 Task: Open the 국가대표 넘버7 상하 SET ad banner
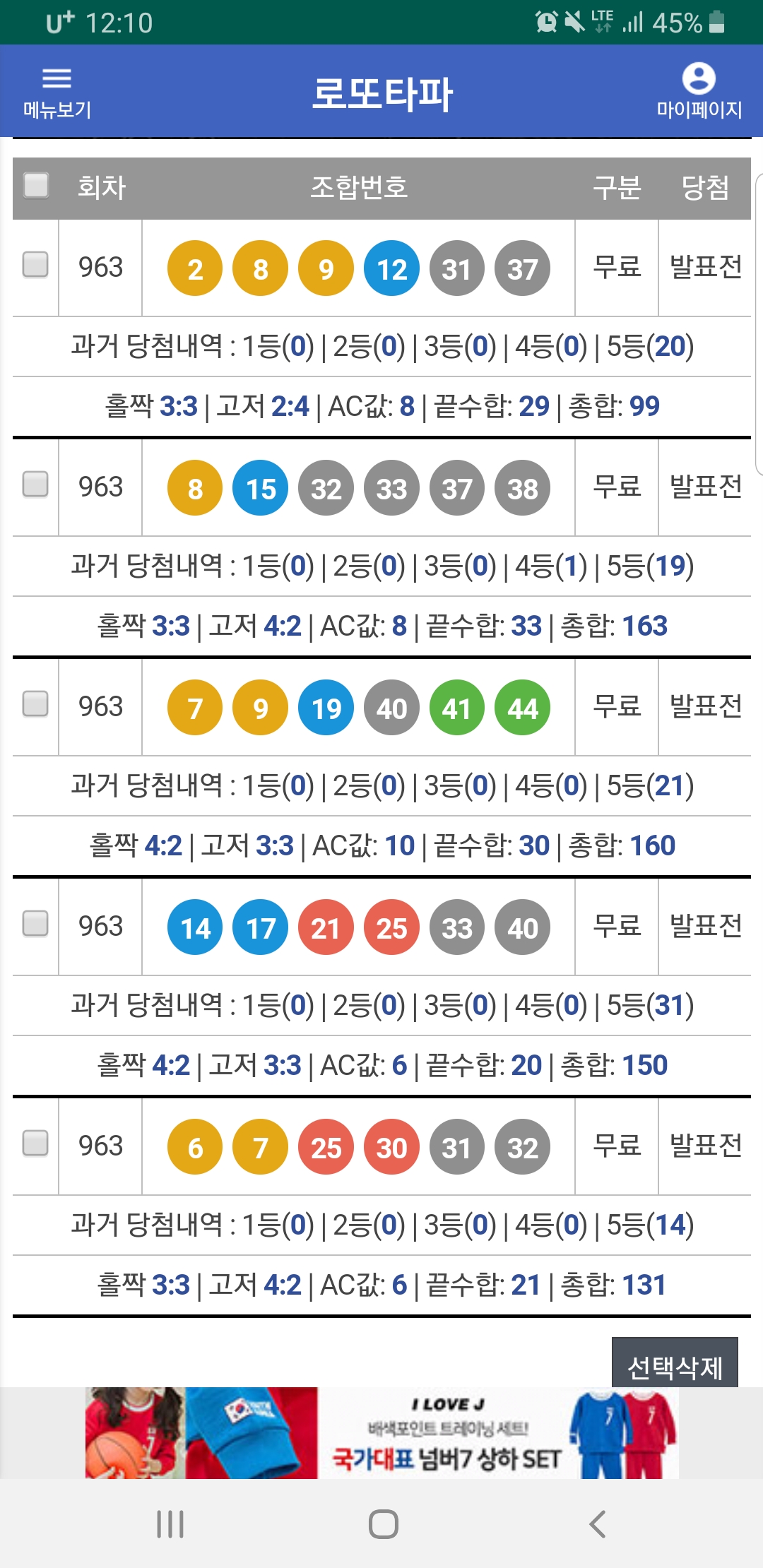click(382, 1433)
